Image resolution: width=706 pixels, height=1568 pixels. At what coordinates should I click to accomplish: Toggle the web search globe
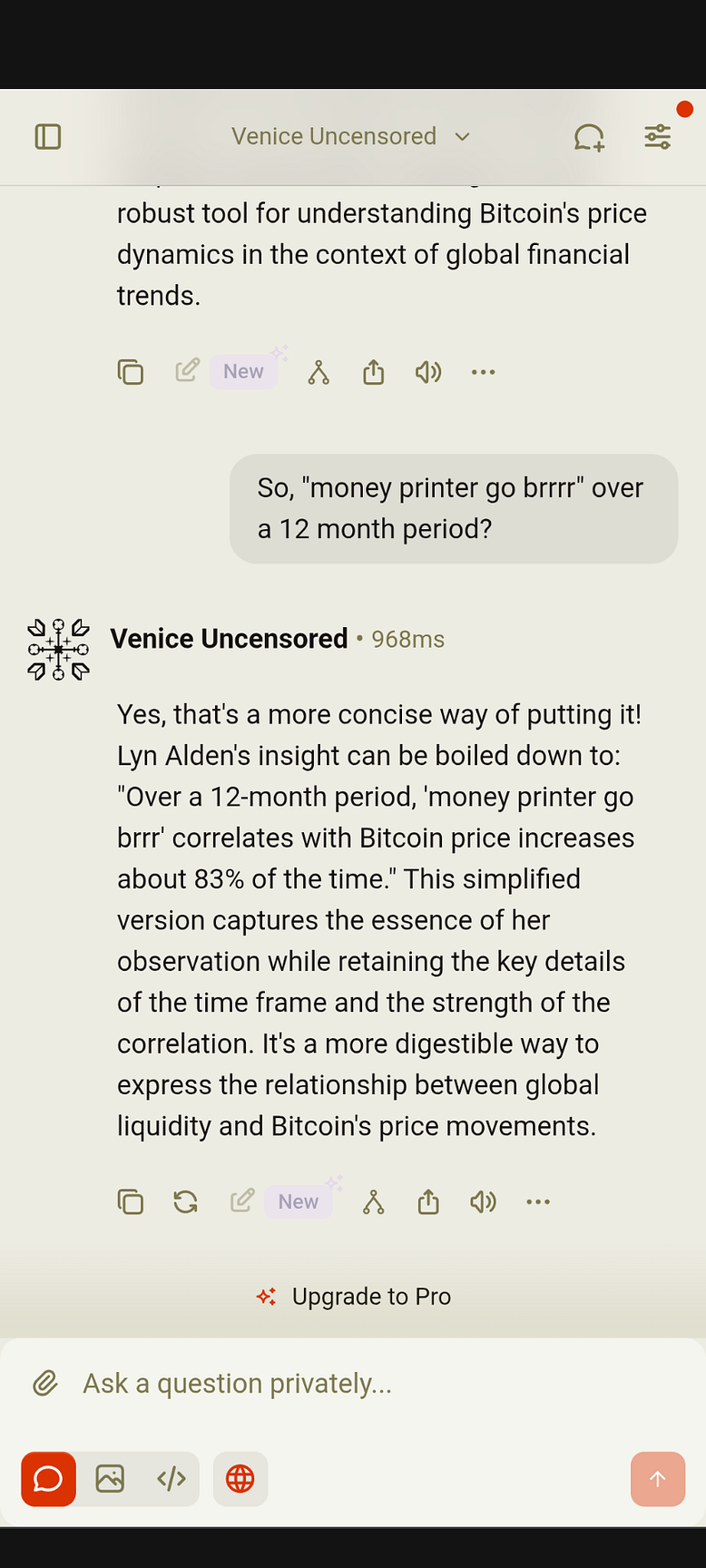click(240, 1479)
